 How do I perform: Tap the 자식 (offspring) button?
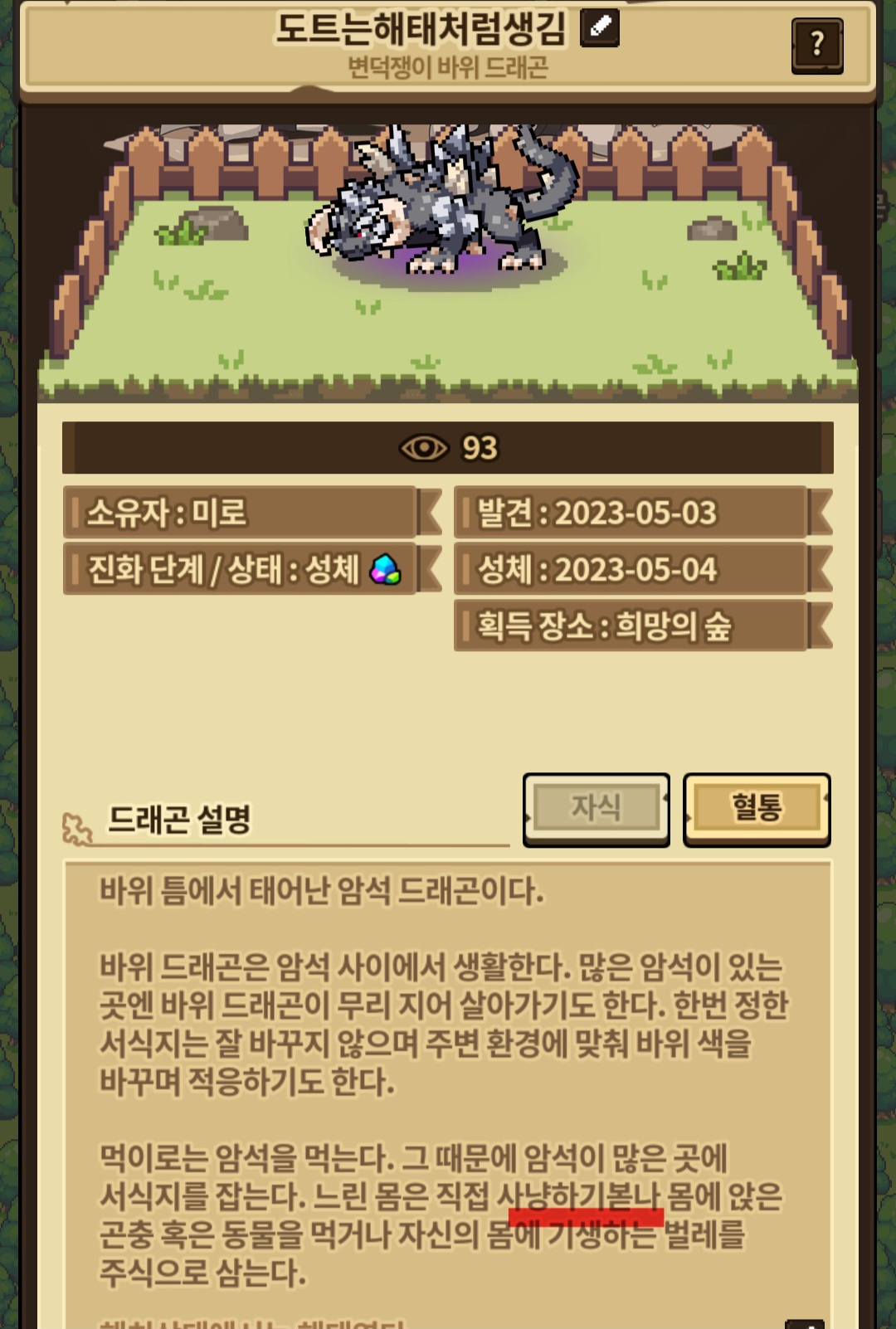[597, 809]
